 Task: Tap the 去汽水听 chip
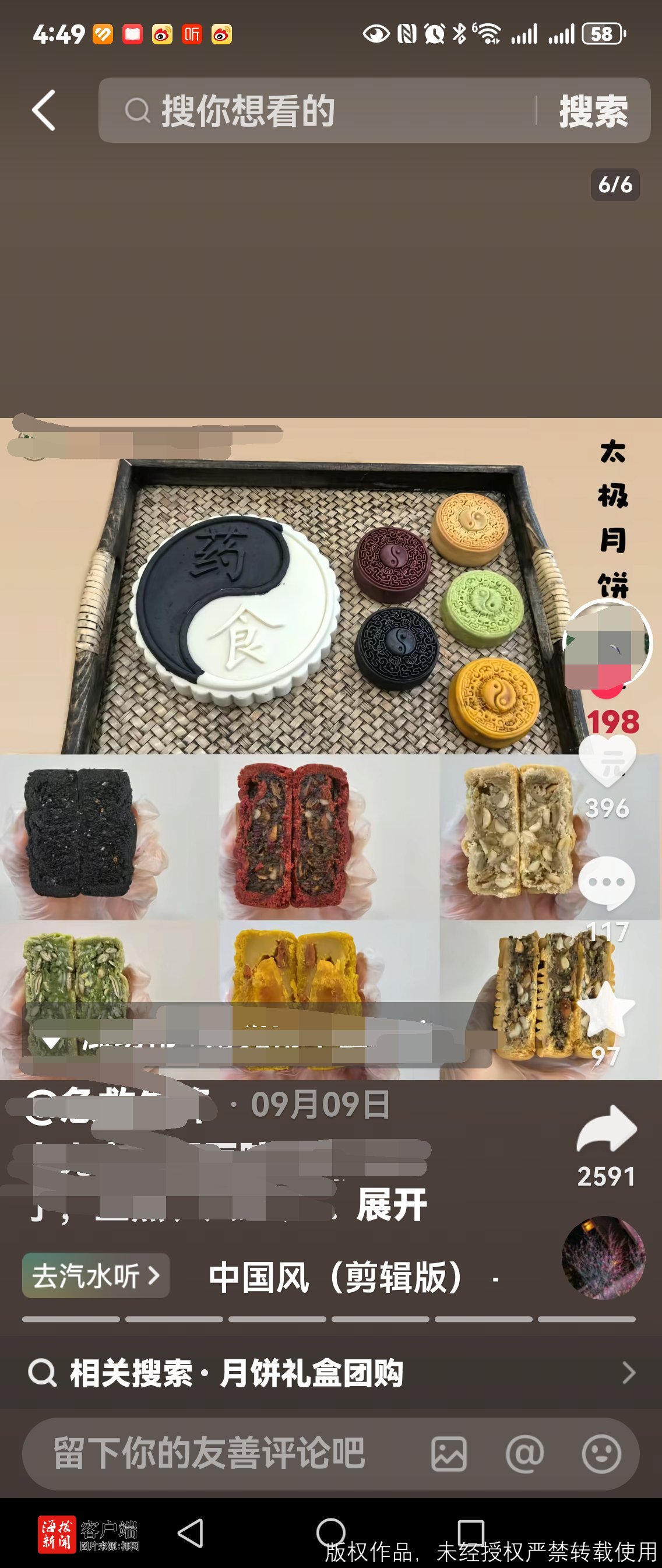[x=96, y=1275]
